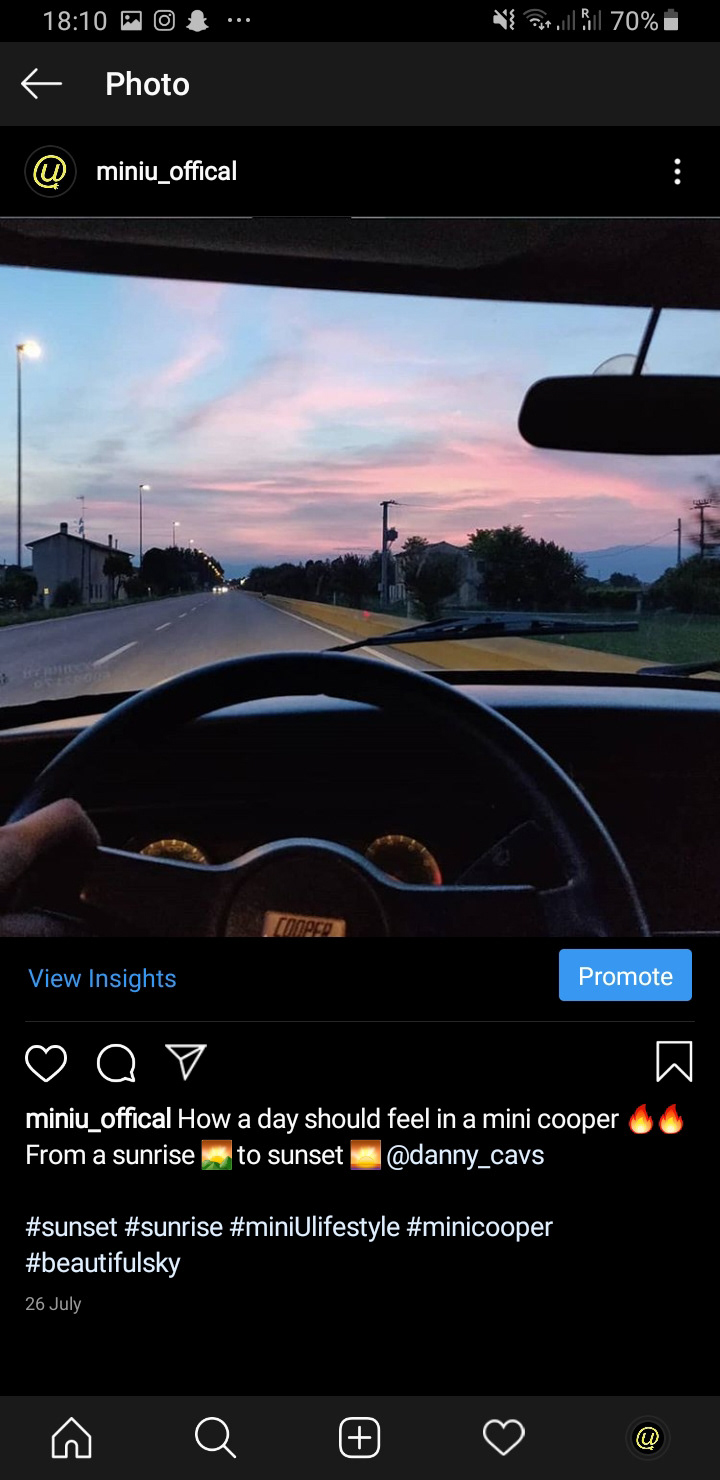Screen dimensions: 720x1480
Task: Go to the Home feed tab
Action: pos(72,1438)
